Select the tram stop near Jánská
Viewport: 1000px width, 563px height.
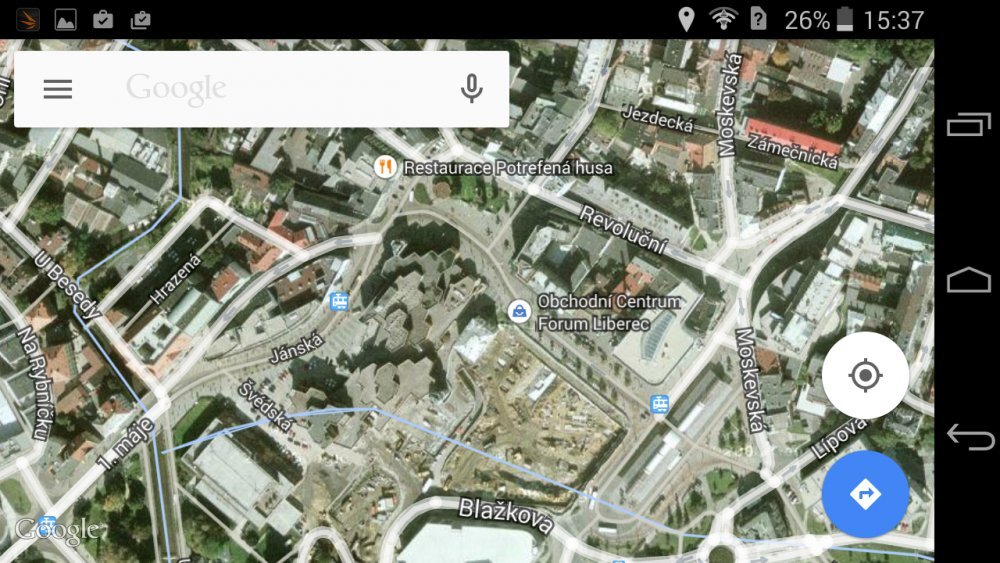pos(340,300)
